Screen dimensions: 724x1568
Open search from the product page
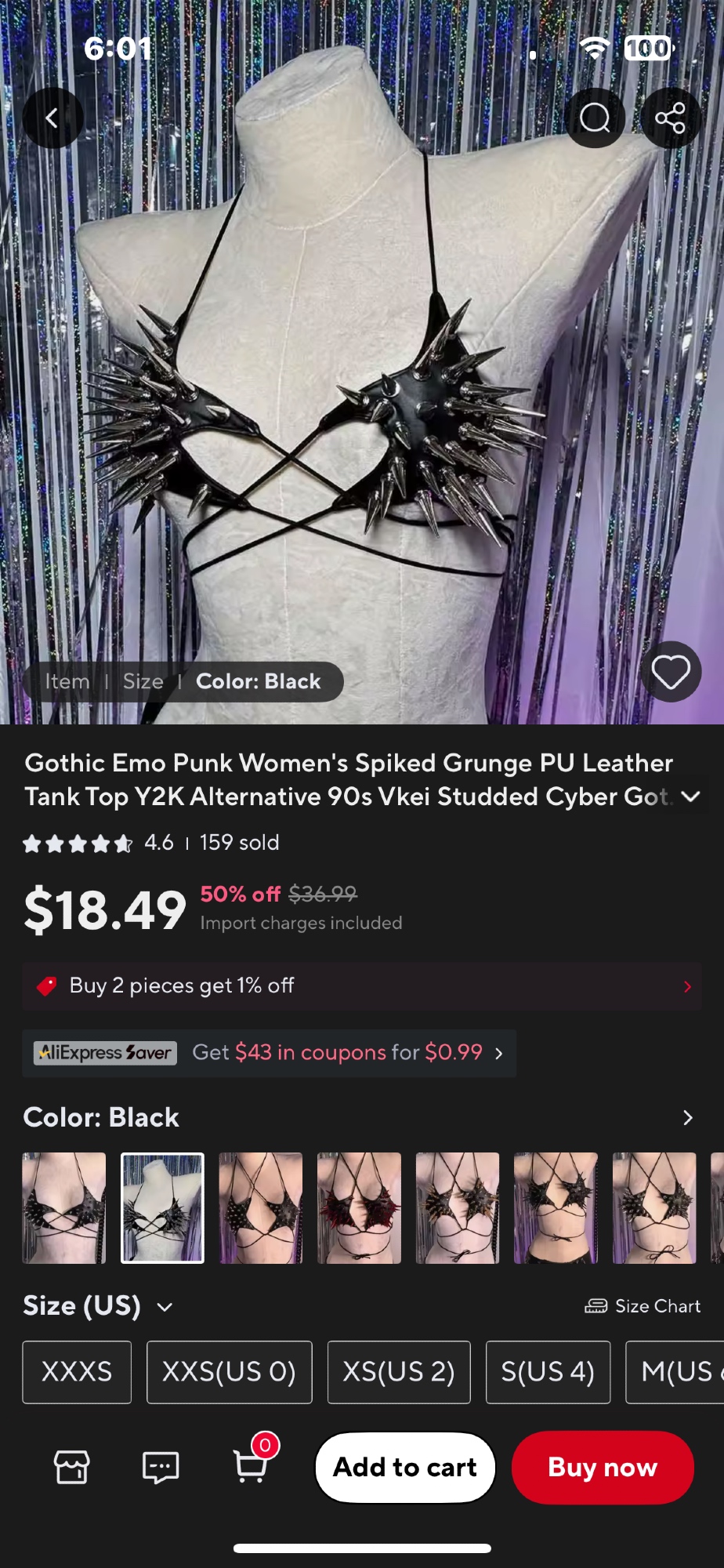click(595, 118)
